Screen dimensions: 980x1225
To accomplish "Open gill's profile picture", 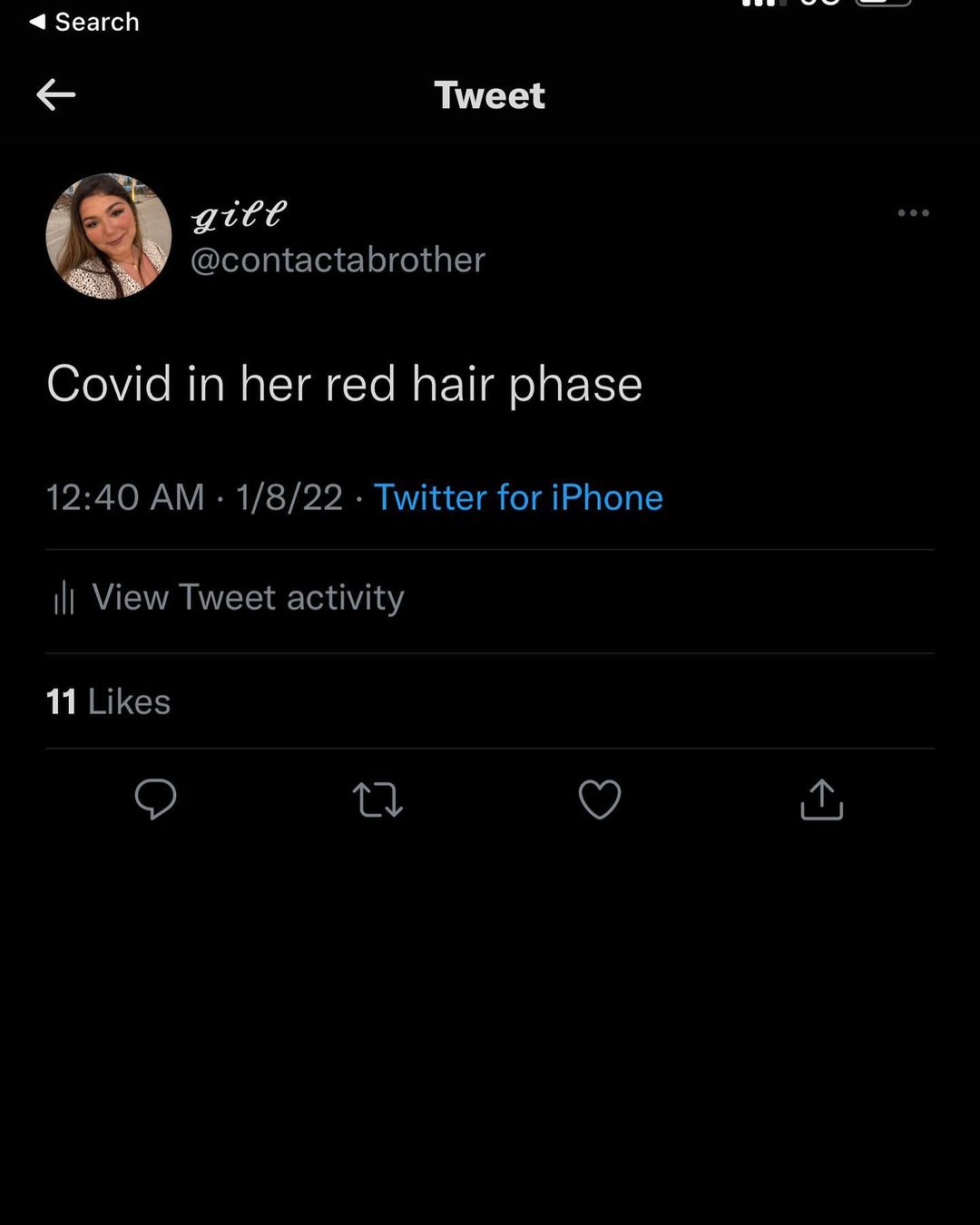I will pyautogui.click(x=109, y=236).
